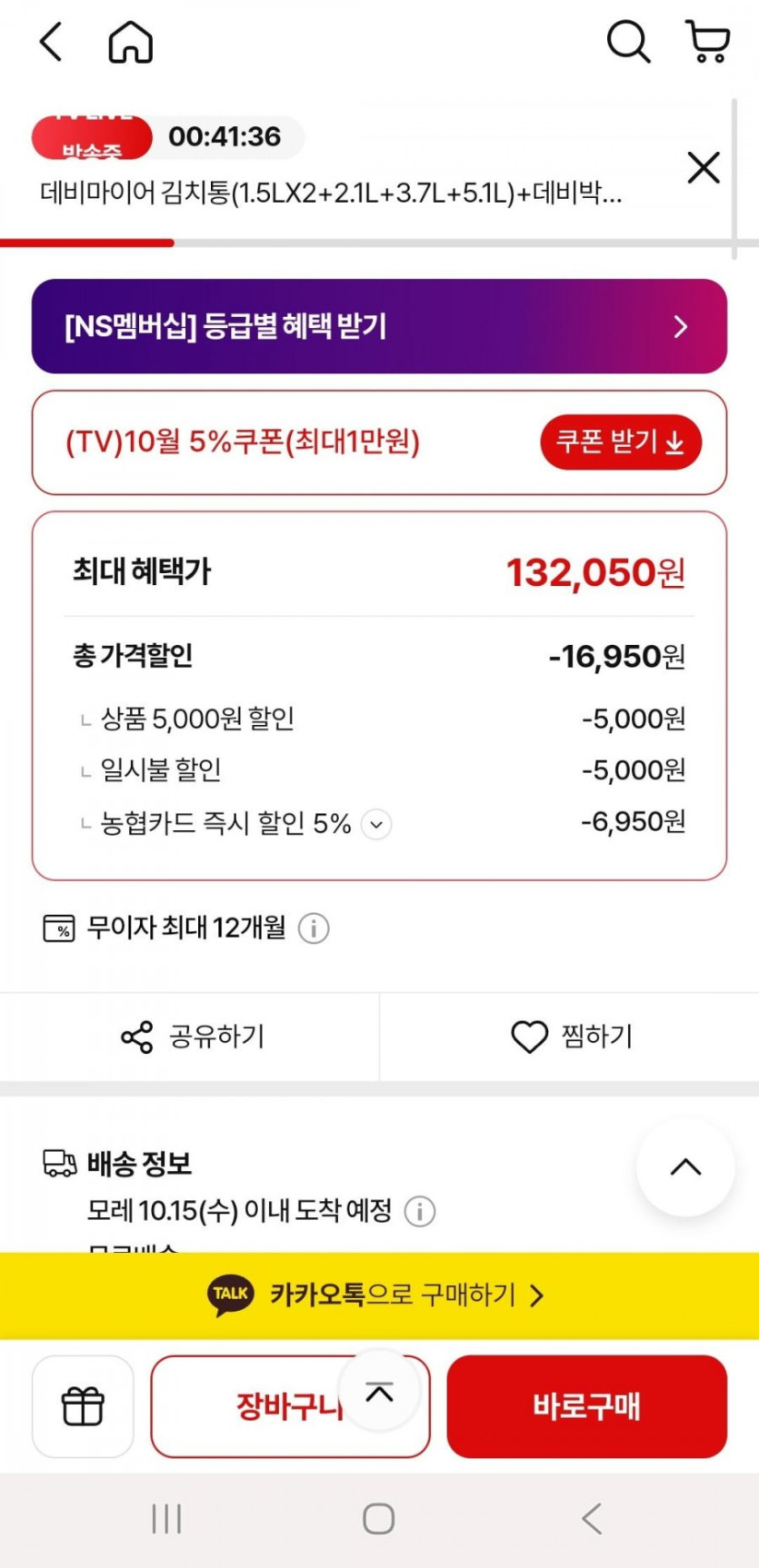Expand 농협카드 즉시 할인 5% details
This screenshot has height=1568, width=759.
[x=376, y=824]
